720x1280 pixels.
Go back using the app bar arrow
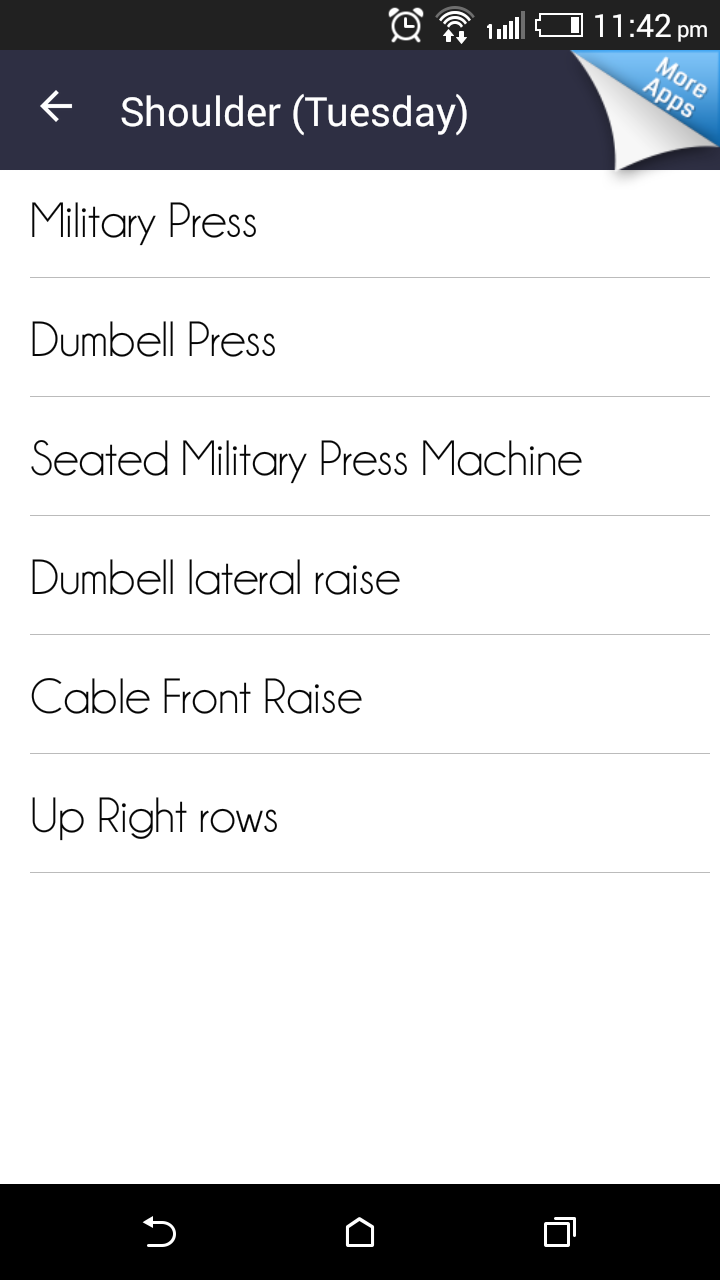coord(57,108)
